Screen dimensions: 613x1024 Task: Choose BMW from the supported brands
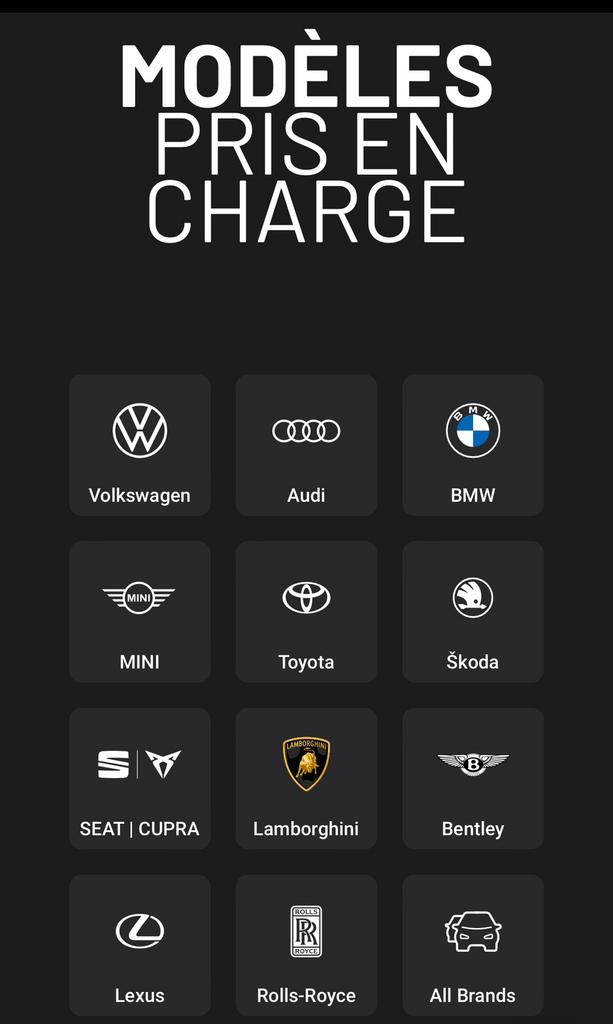tap(473, 446)
